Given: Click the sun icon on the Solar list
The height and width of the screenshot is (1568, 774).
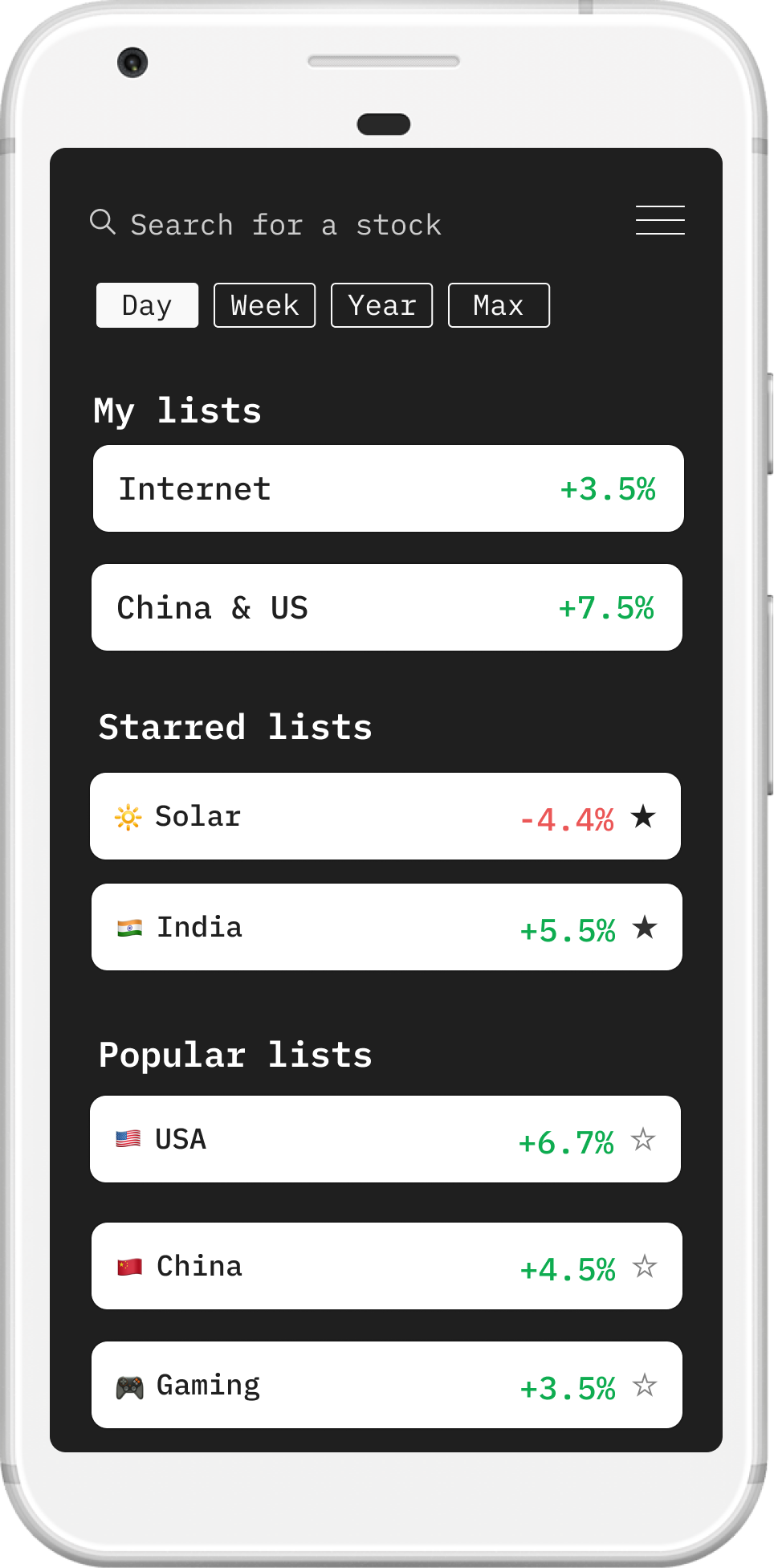Looking at the screenshot, I should click(128, 816).
